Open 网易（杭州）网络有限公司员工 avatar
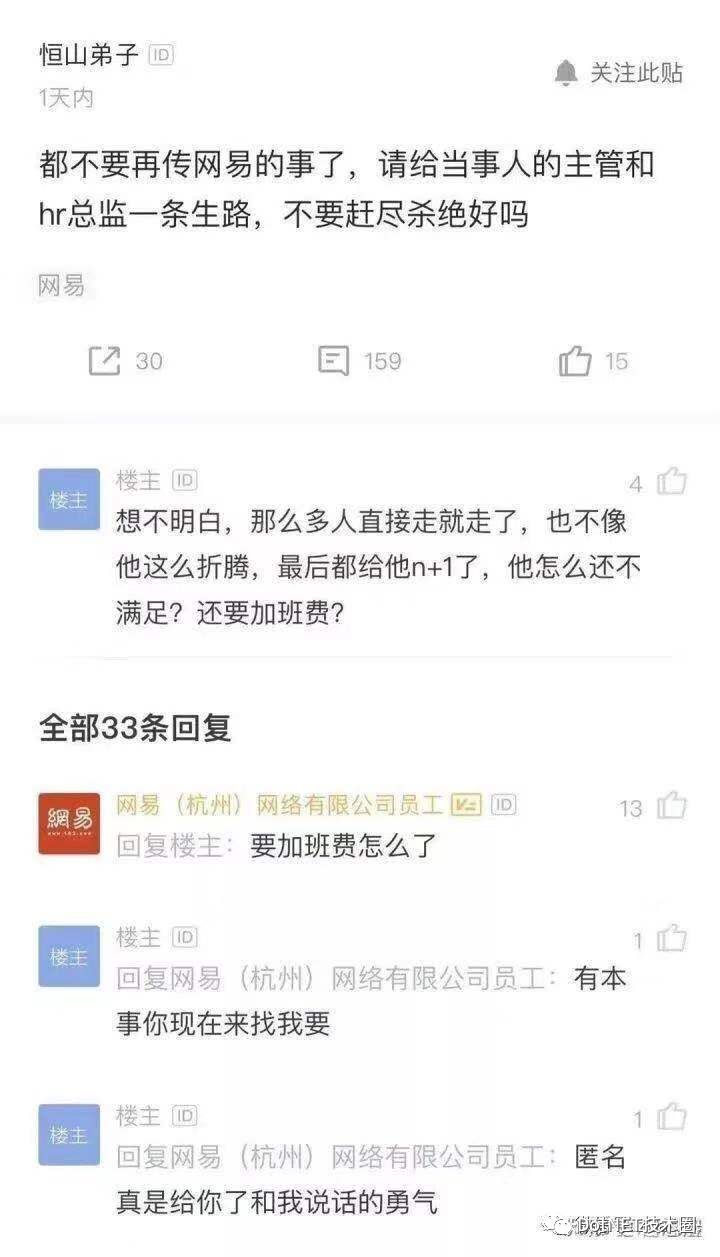720x1257 pixels. (69, 823)
